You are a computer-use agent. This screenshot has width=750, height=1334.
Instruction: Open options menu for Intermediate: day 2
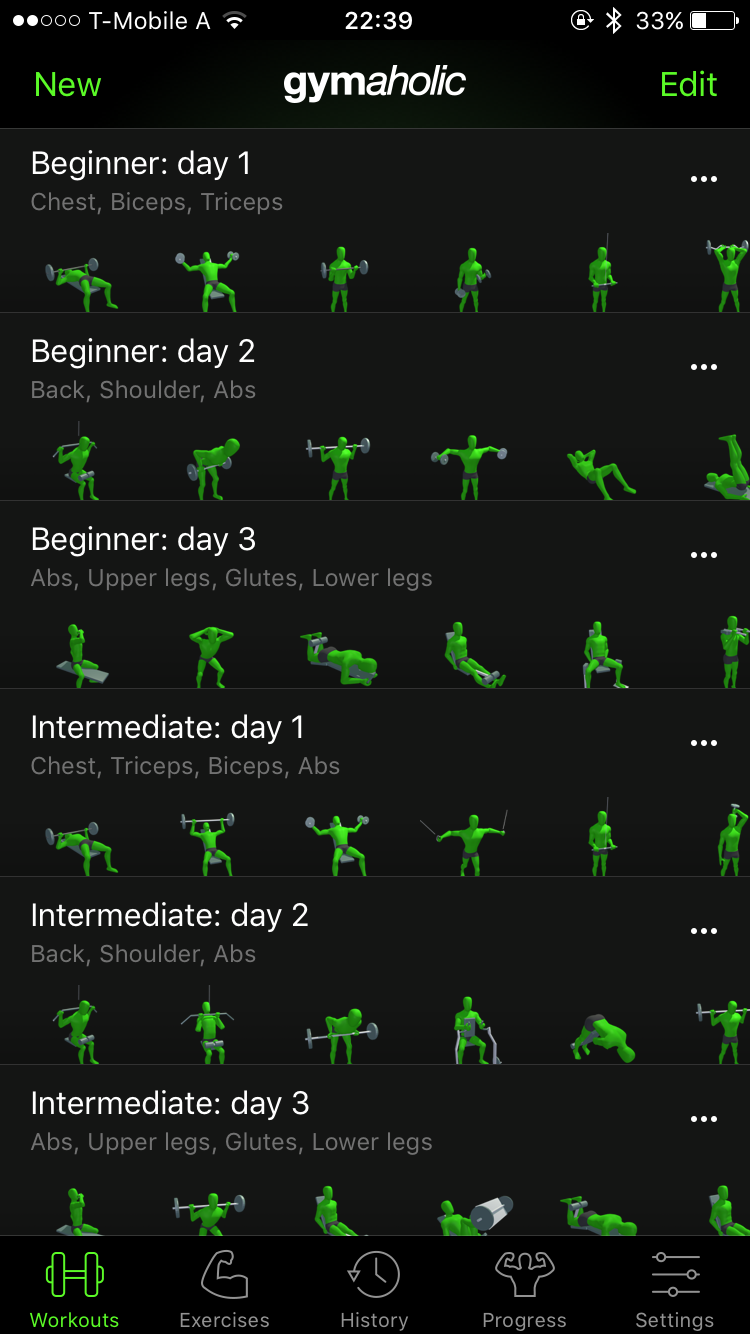click(704, 930)
